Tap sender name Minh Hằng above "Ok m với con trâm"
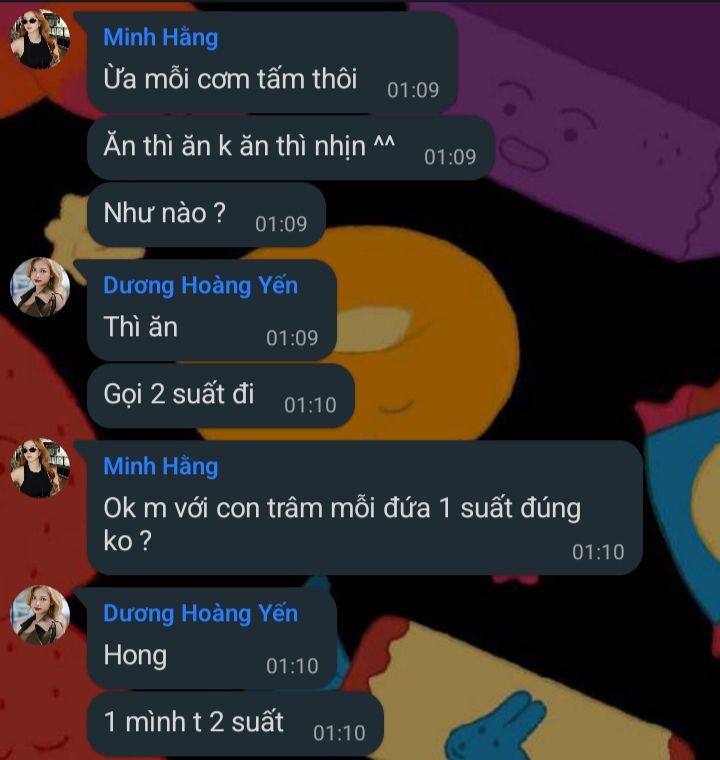This screenshot has height=760, width=720. click(x=160, y=466)
